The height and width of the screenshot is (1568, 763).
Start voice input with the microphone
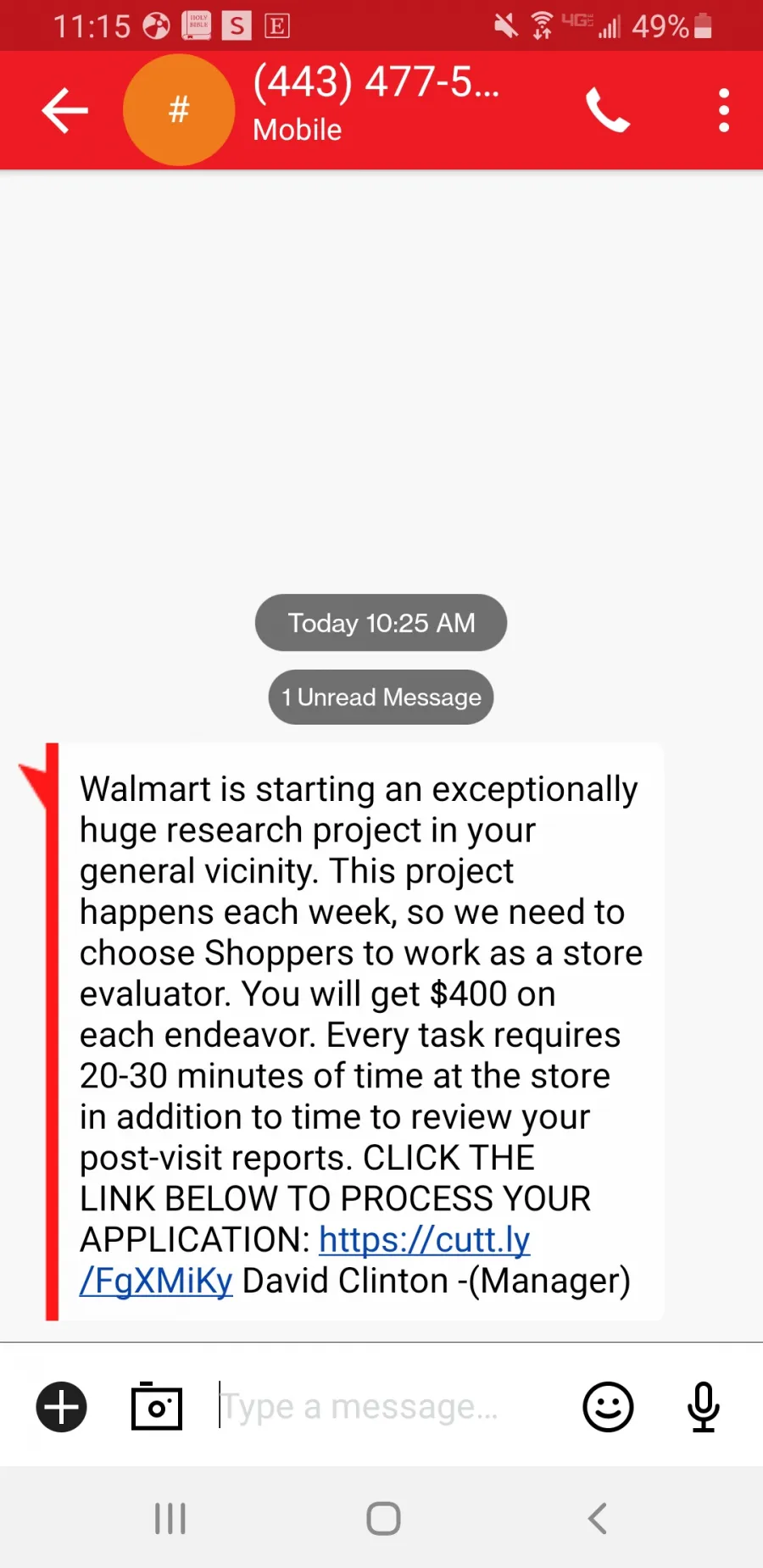pyautogui.click(x=704, y=1407)
